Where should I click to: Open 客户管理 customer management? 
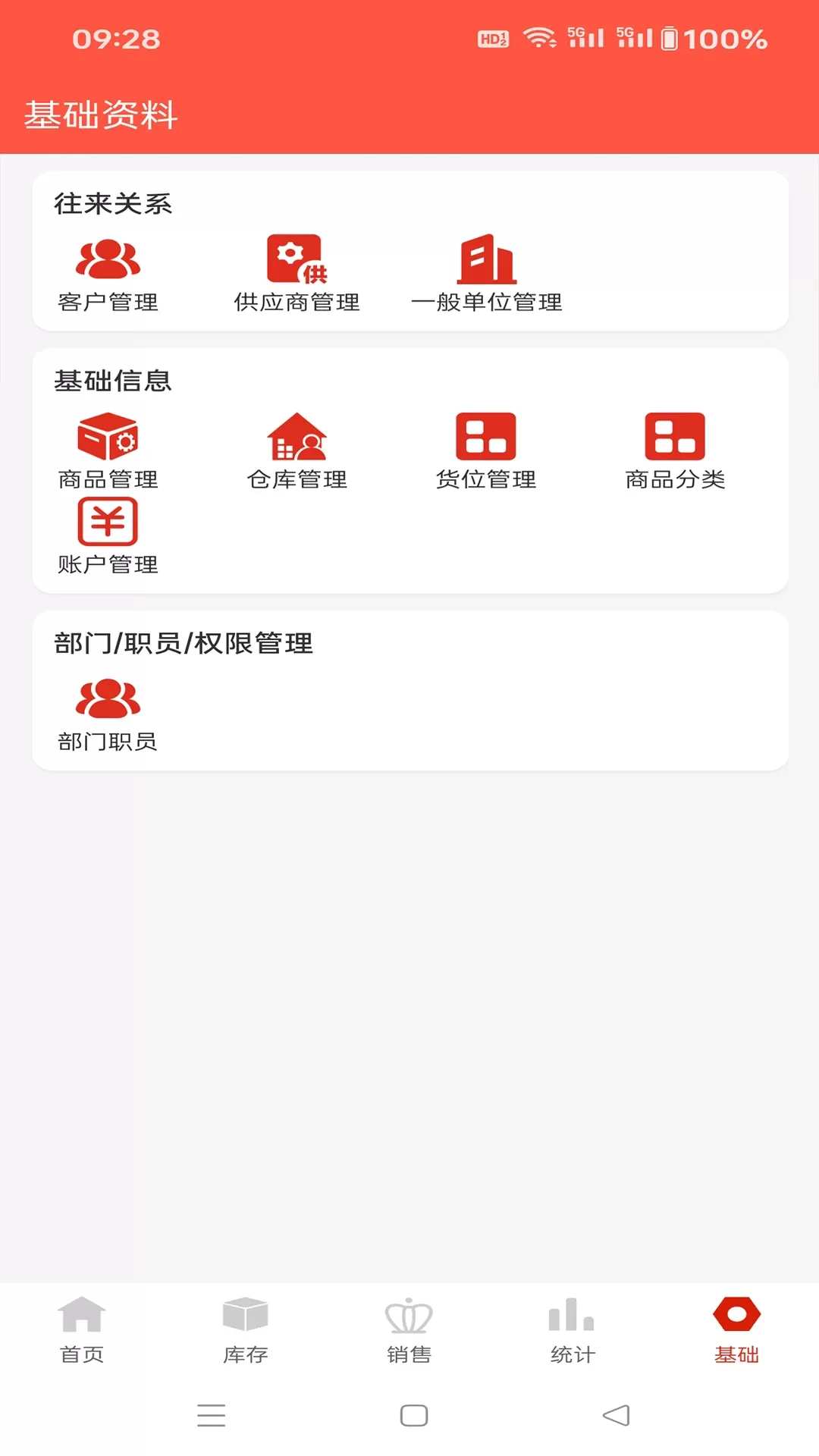tap(108, 275)
